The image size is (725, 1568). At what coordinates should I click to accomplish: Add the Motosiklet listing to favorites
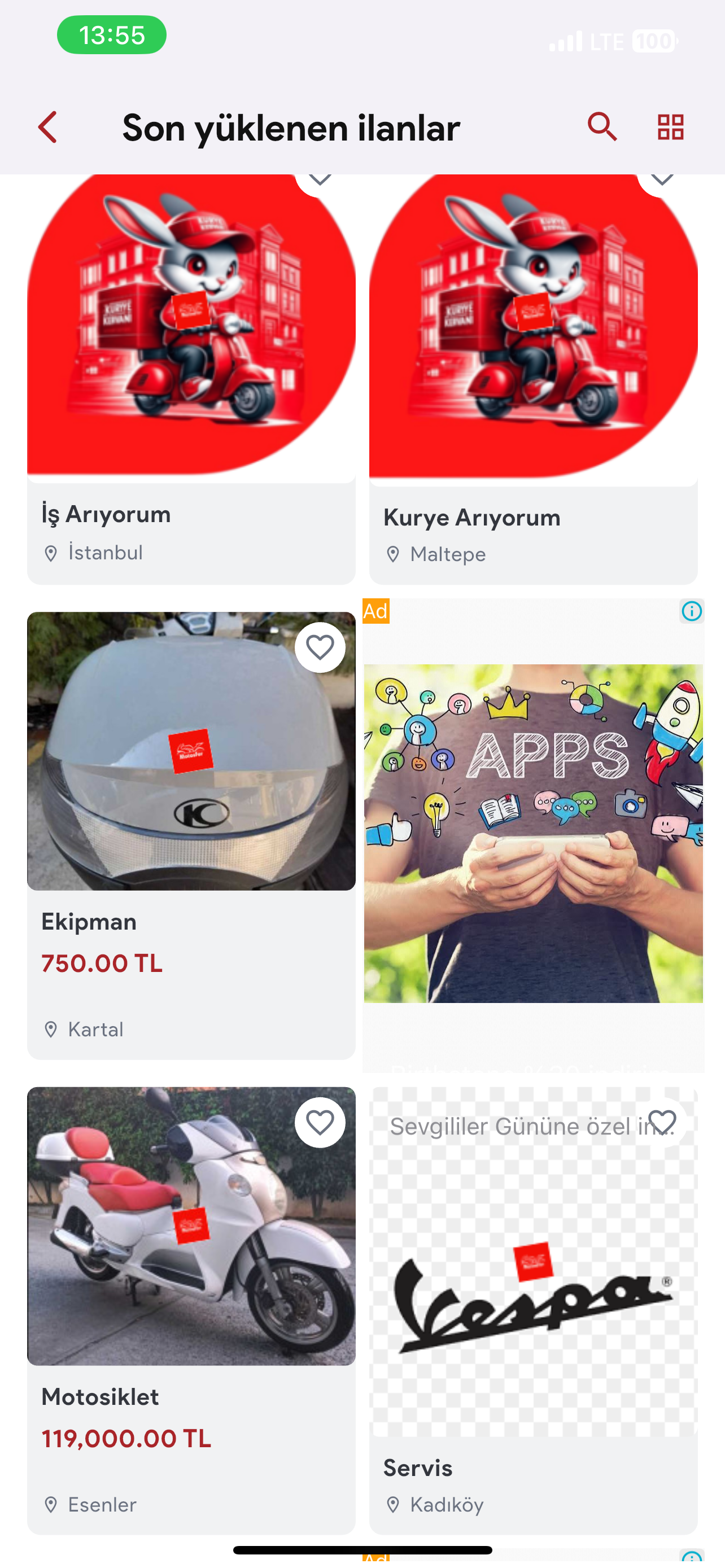click(x=320, y=1122)
